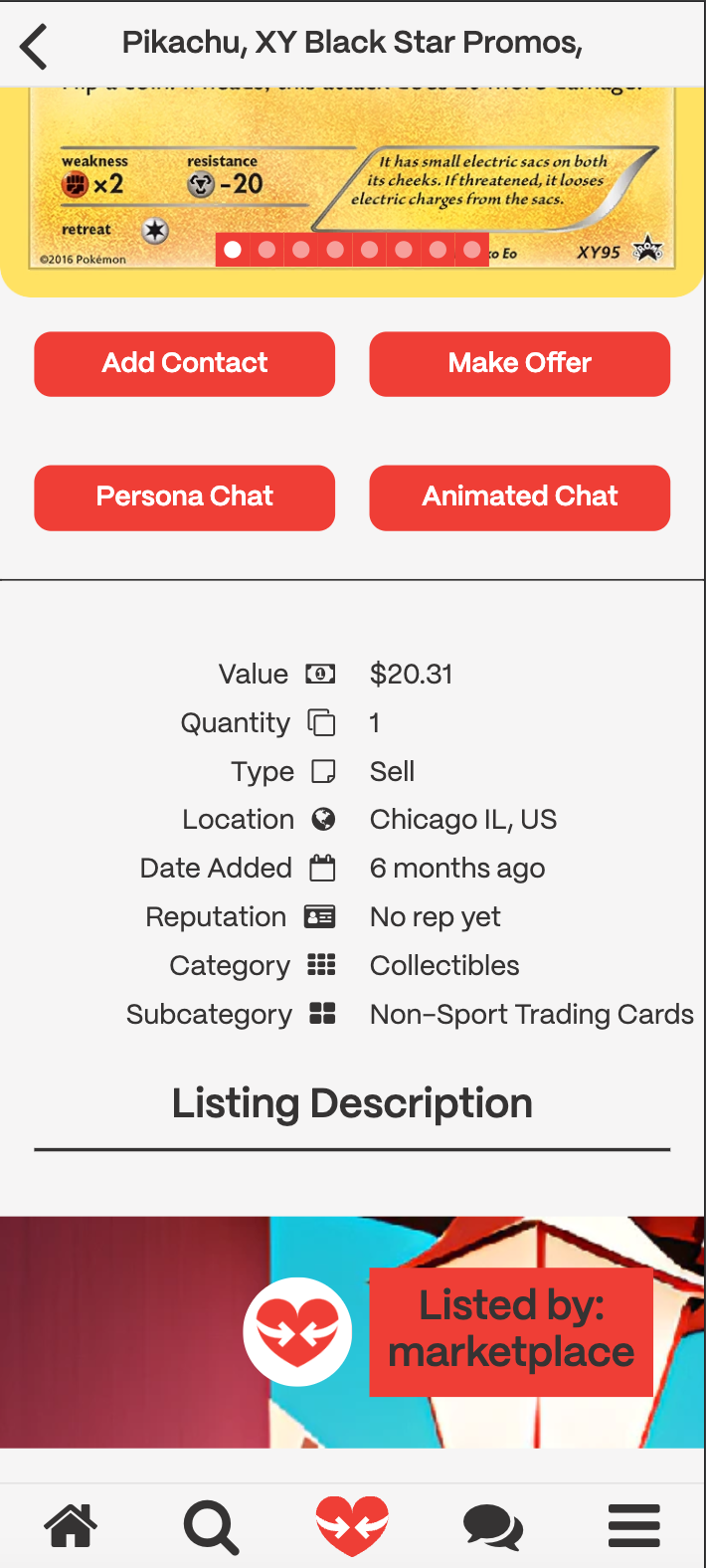Jump to the last card image dot

[472, 250]
